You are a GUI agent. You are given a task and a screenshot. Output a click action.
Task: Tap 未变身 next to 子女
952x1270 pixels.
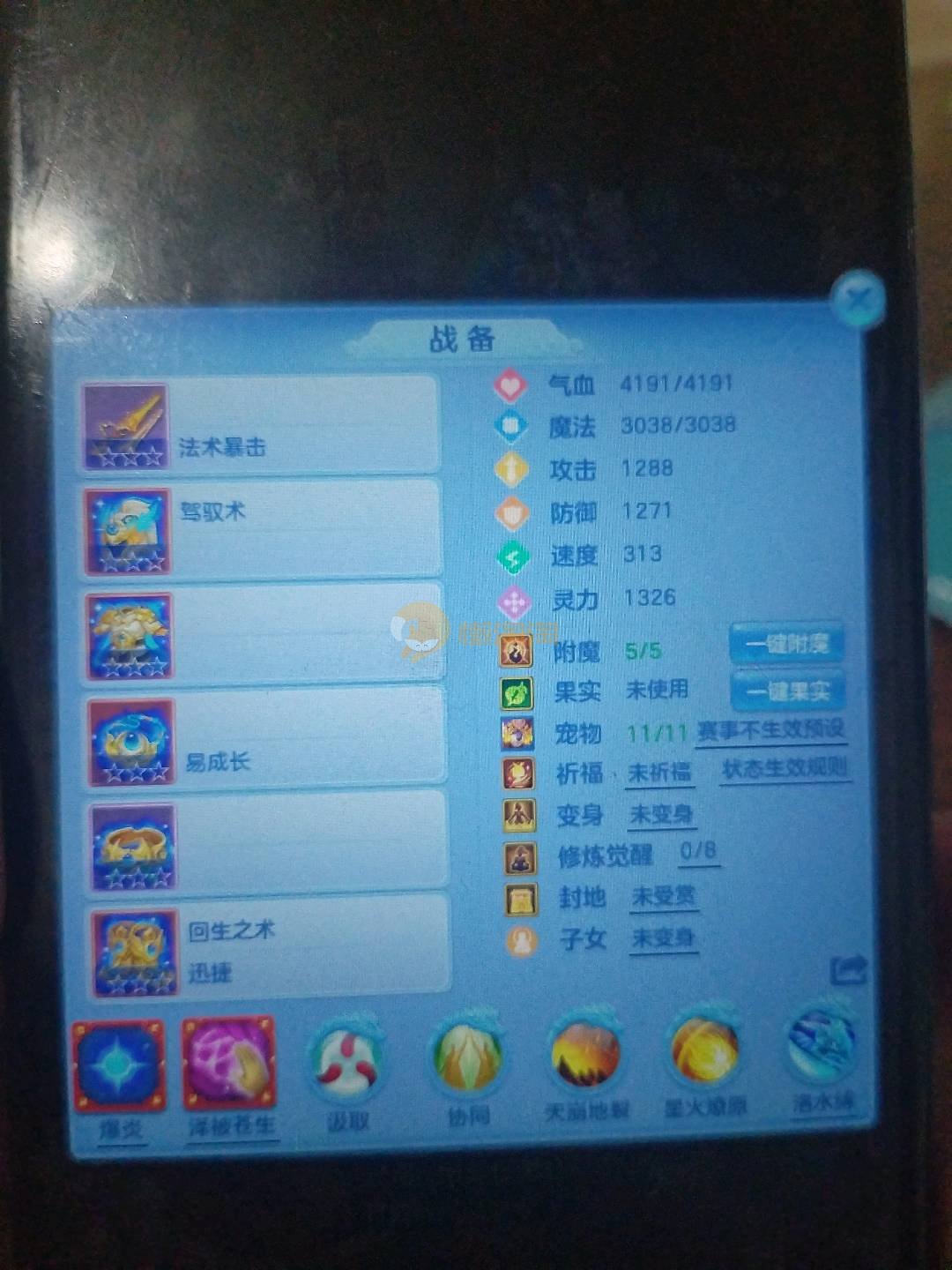(663, 938)
